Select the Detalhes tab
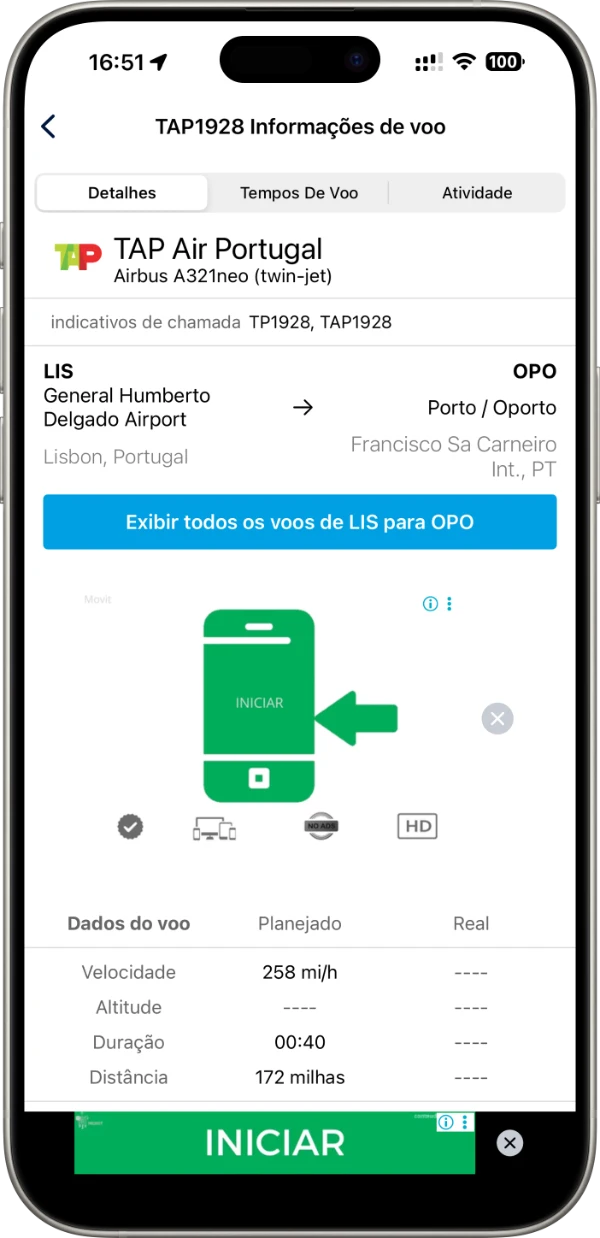The image size is (600, 1238). [122, 193]
